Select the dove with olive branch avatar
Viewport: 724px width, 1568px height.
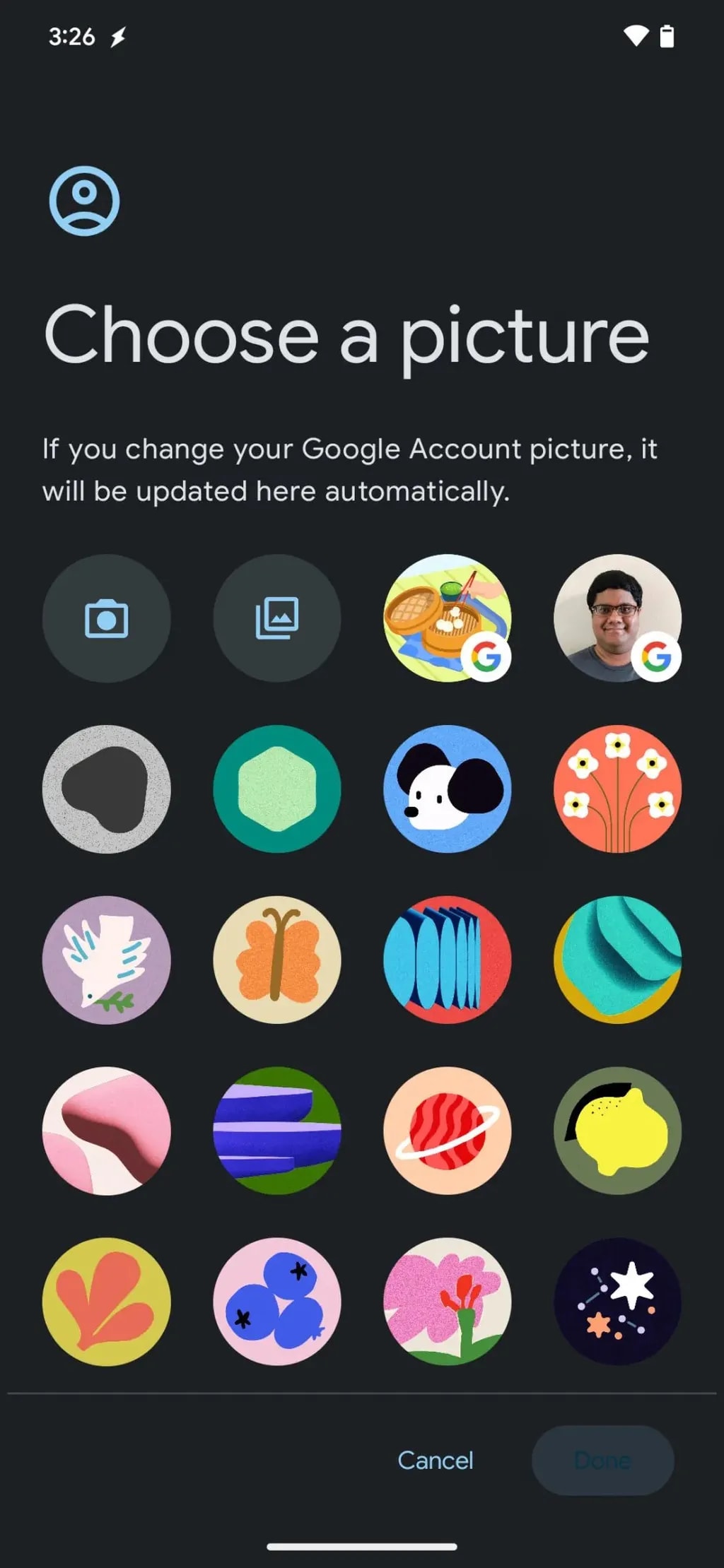(x=106, y=960)
